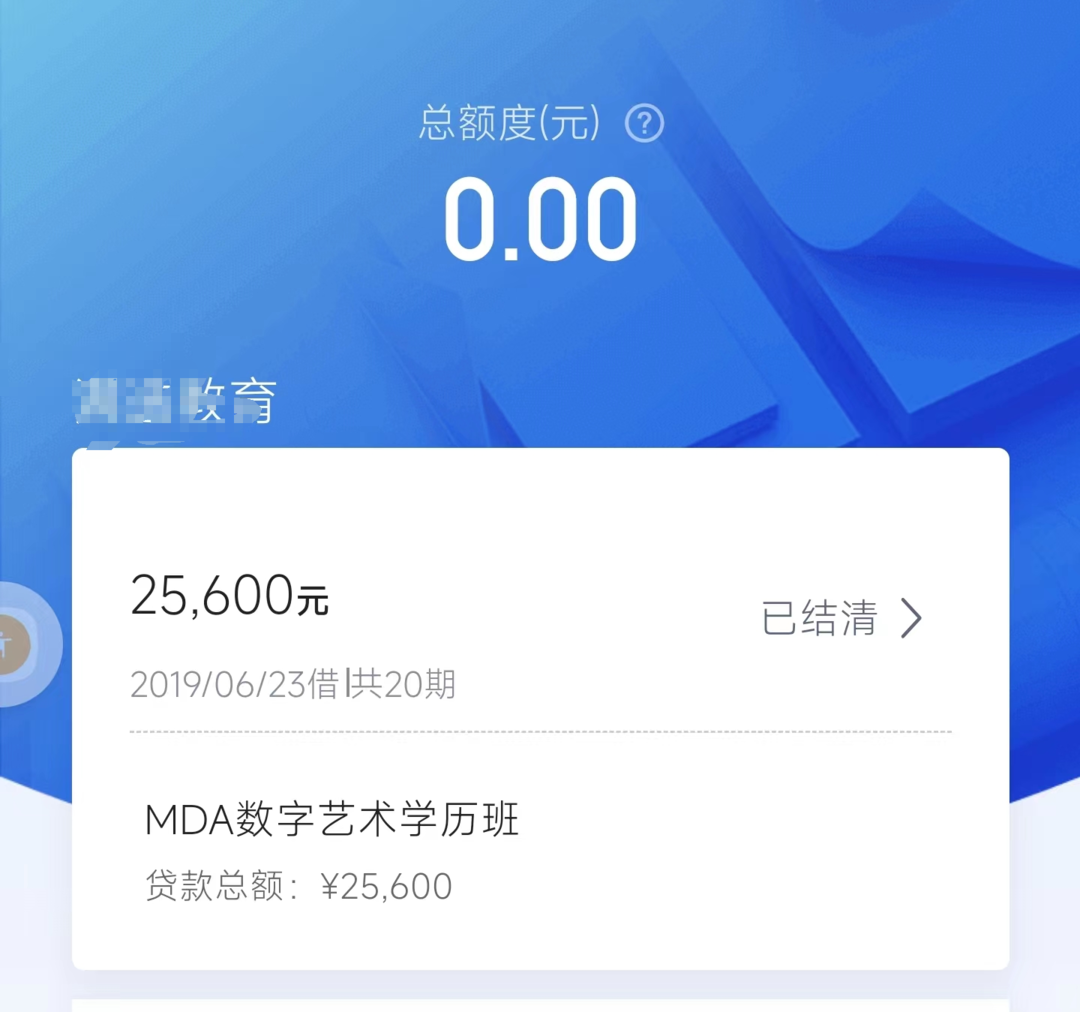The image size is (1080, 1012).
Task: Open the help icon beside 总额度(元)
Action: coord(644,124)
